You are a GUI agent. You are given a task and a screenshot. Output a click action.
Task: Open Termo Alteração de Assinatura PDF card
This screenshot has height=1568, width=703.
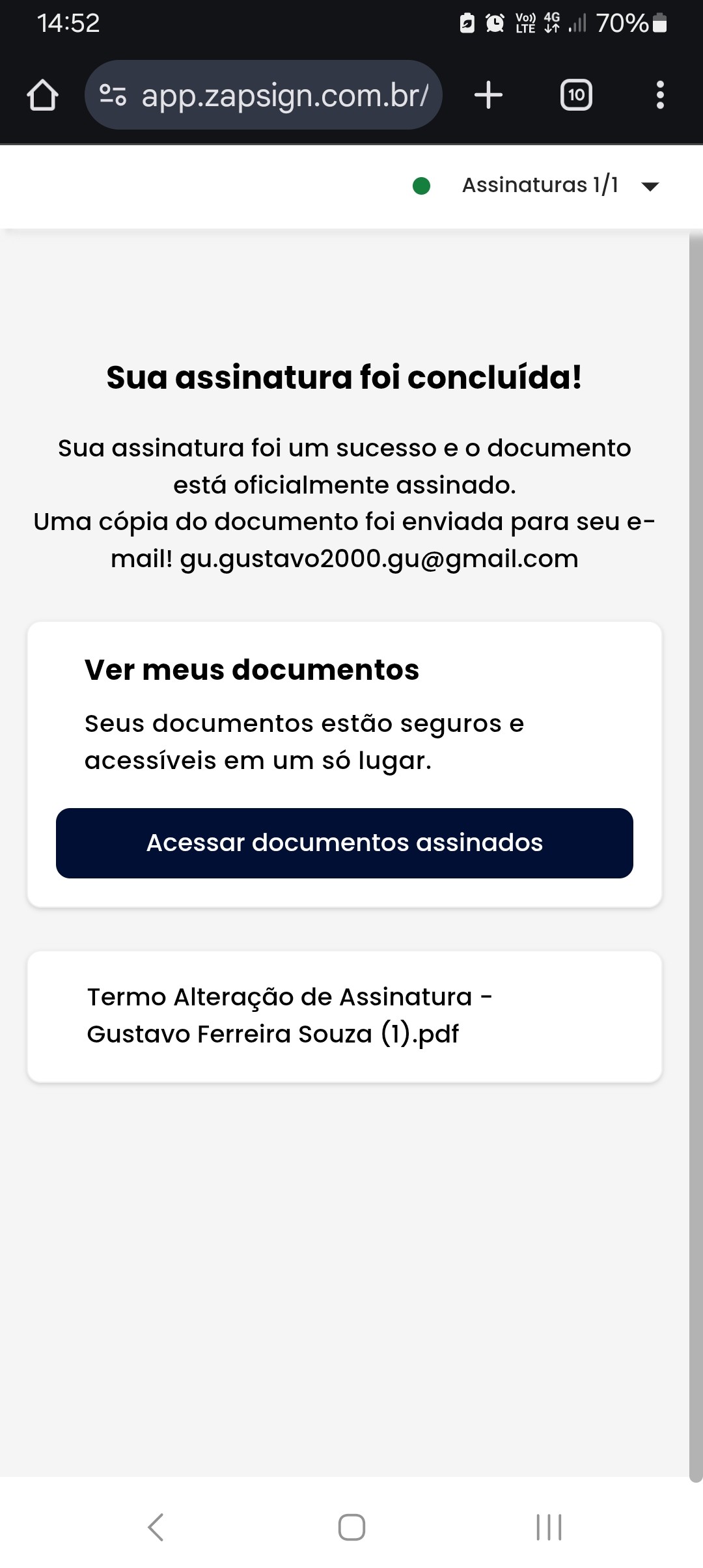coord(344,1016)
